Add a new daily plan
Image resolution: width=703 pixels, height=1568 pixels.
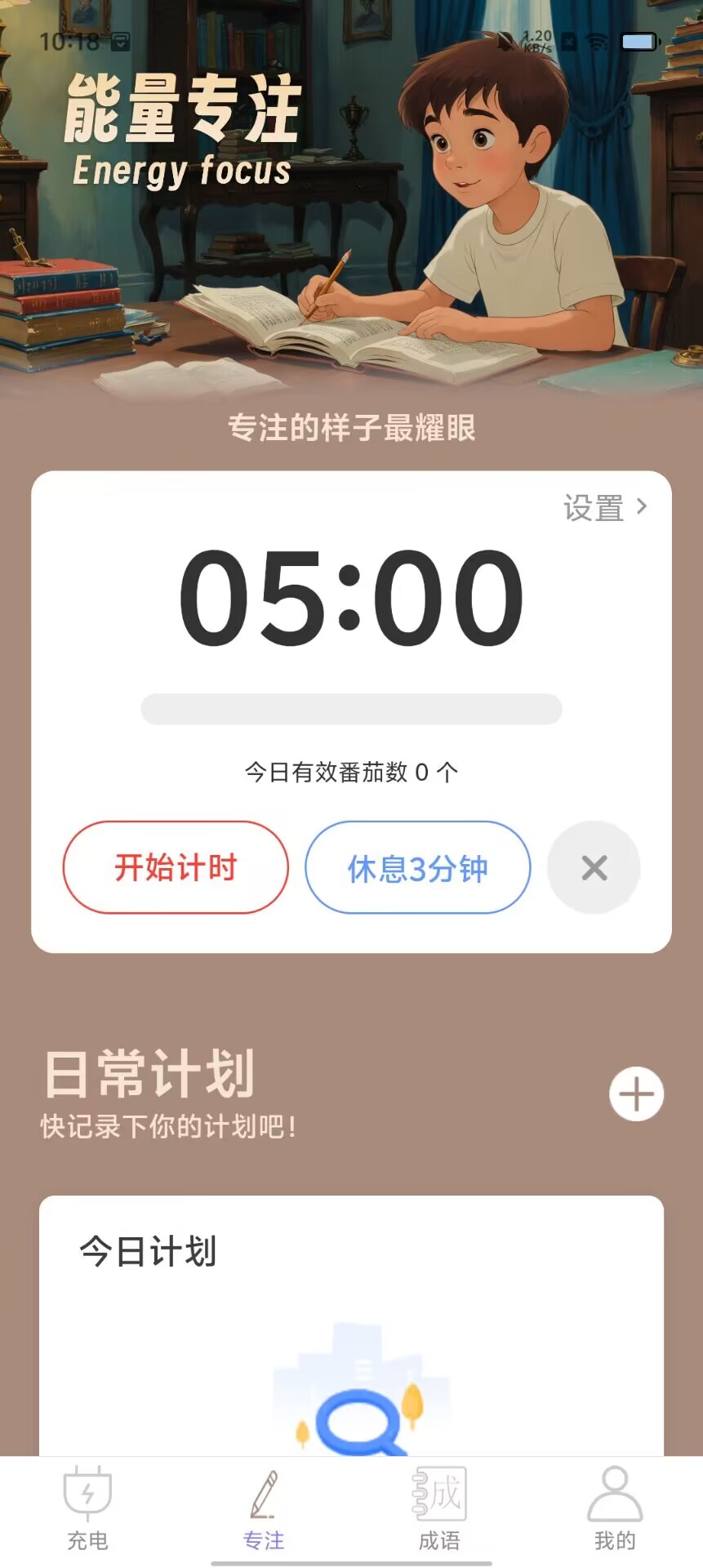point(636,1094)
